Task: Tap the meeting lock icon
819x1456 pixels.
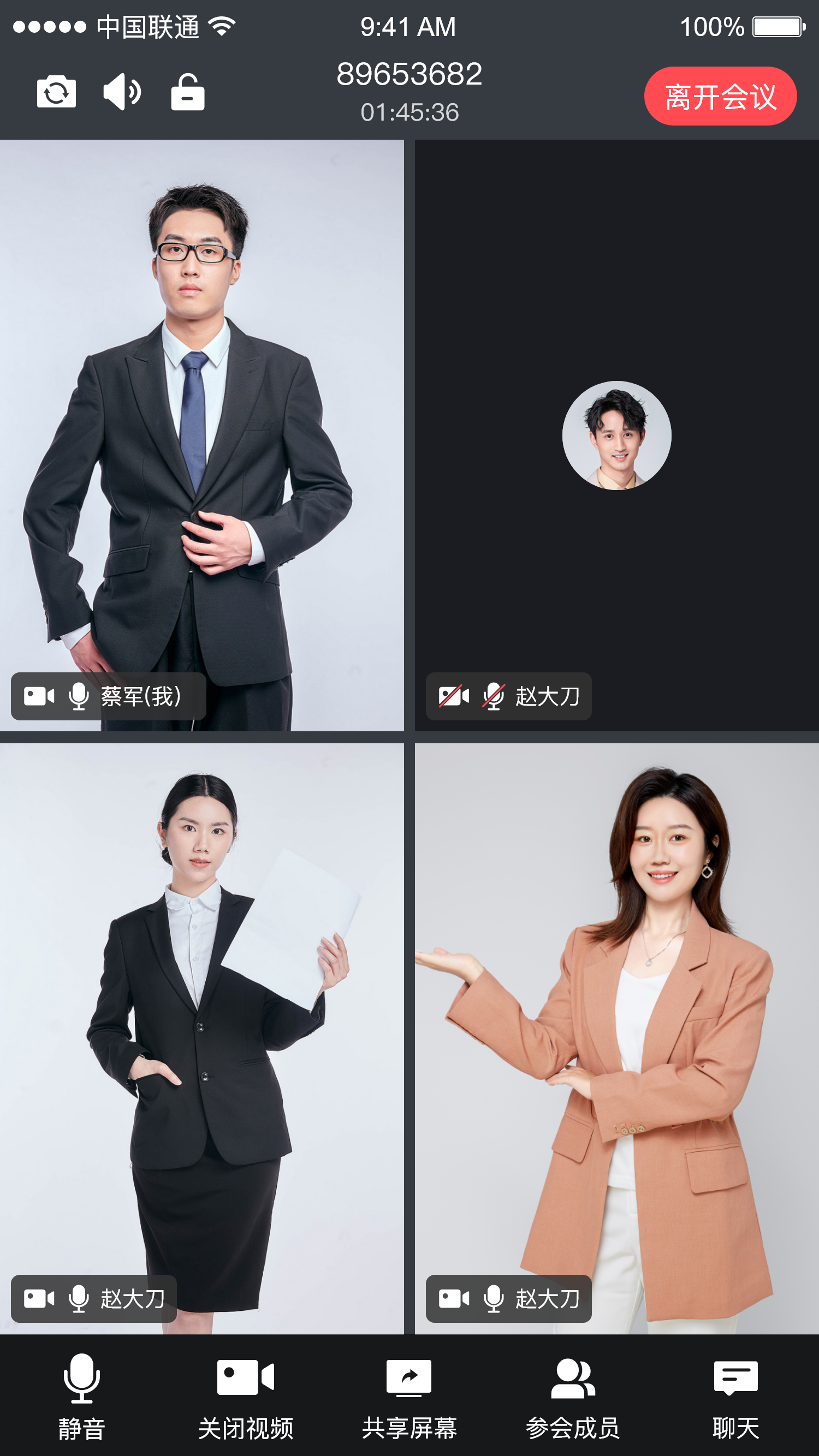Action: (188, 92)
